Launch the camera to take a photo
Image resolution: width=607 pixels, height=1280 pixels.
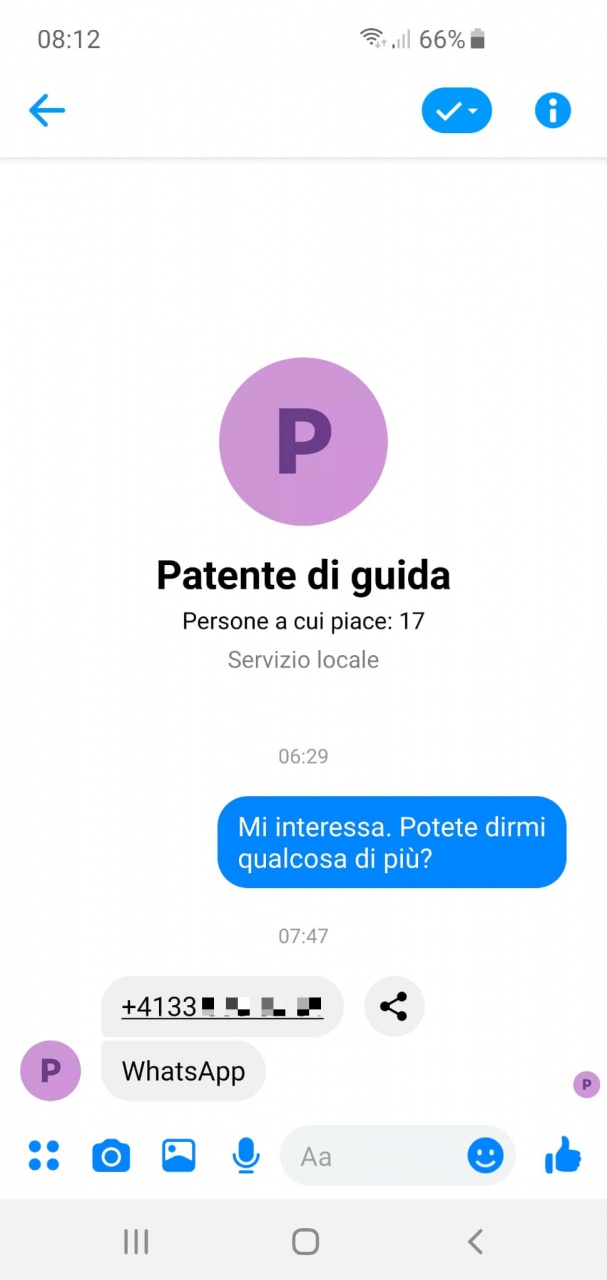coord(111,1156)
